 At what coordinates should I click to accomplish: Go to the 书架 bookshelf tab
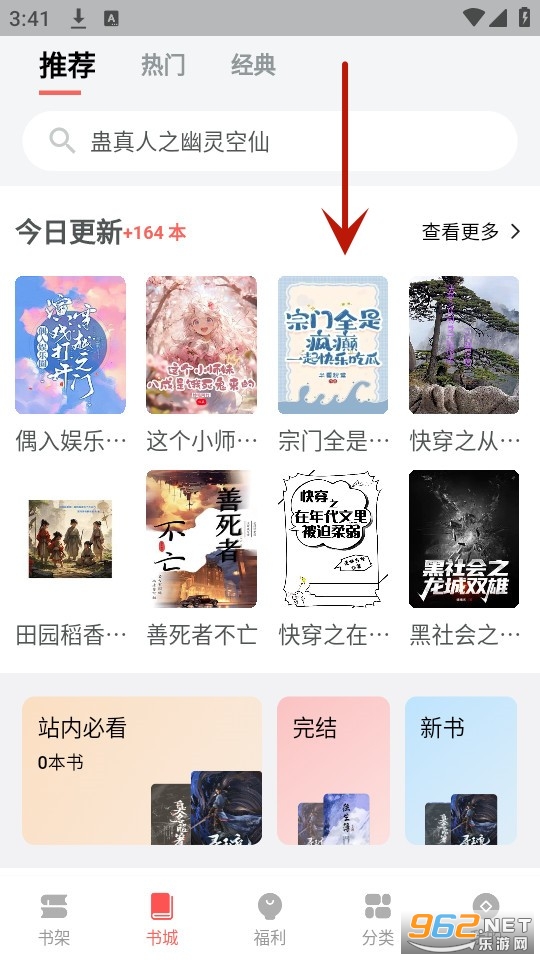tap(54, 920)
